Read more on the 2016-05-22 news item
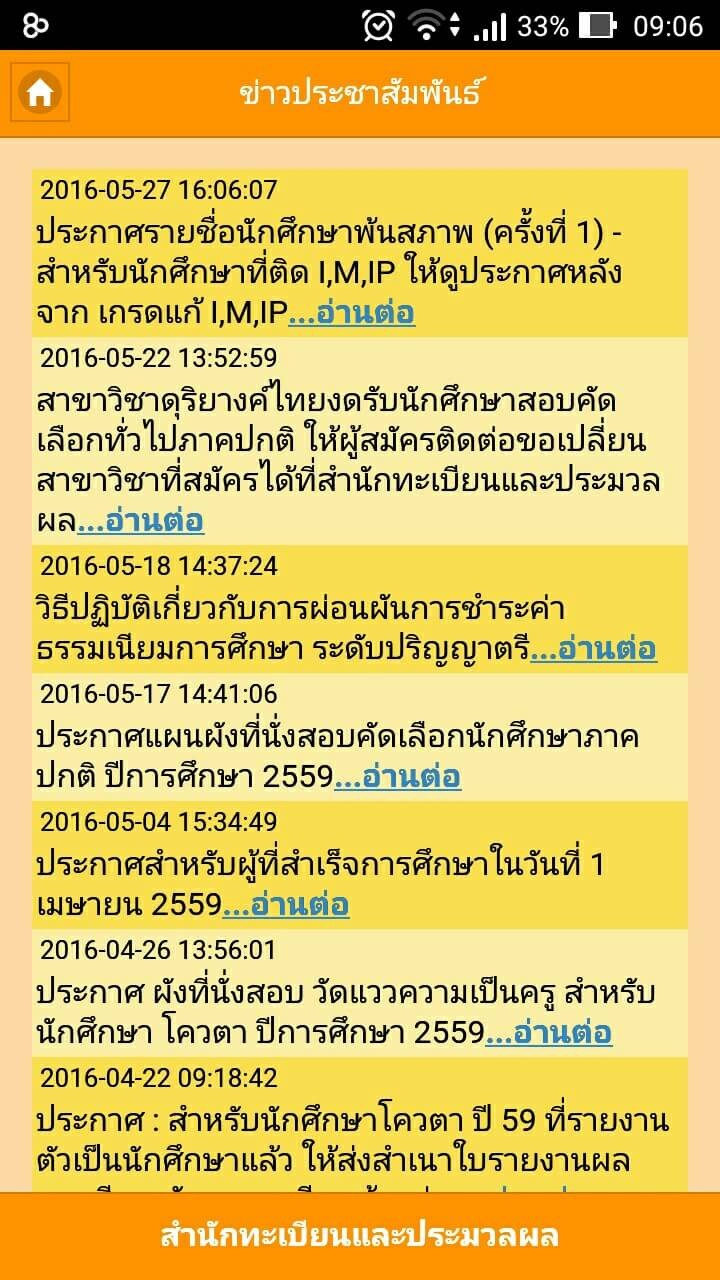Screen dimensions: 720x1280 (141, 521)
